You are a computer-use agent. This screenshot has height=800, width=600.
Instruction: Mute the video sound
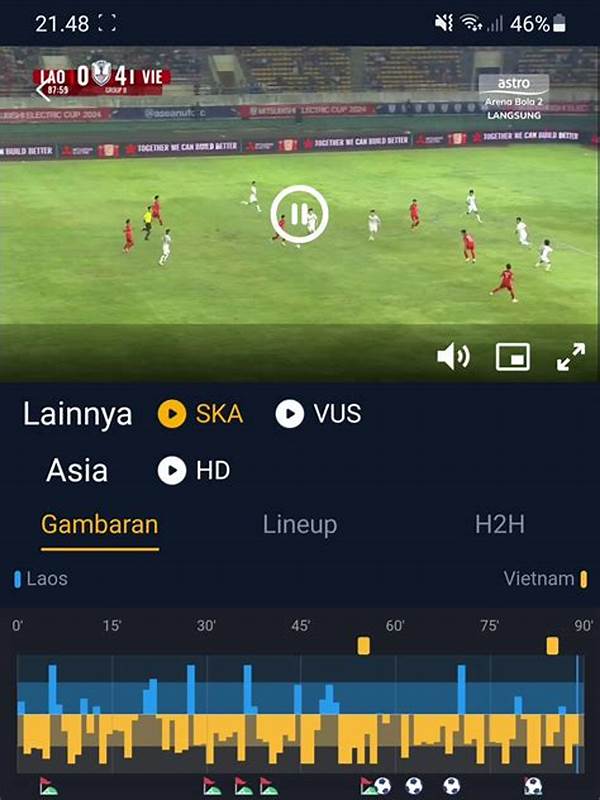point(453,357)
